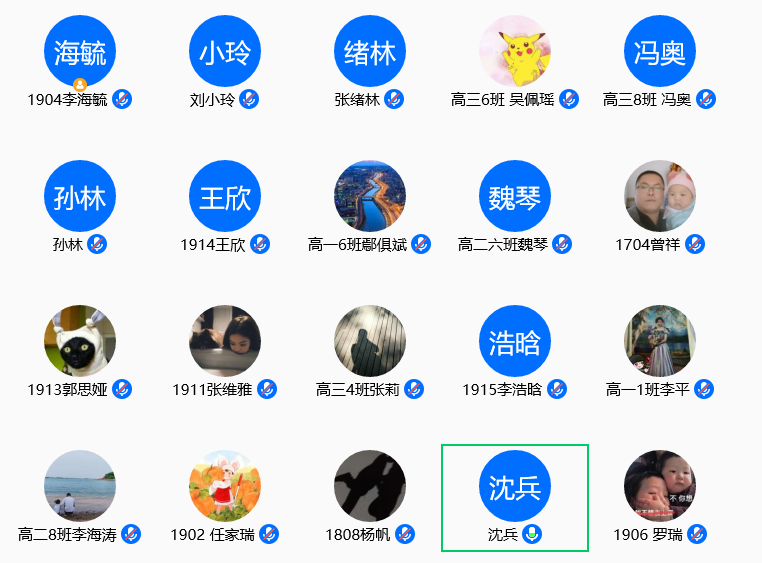Viewport: 762px width, 563px height.
Task: Tap 高三6班 吴佩瑶's Pikachu avatar
Action: pyautogui.click(x=515, y=51)
